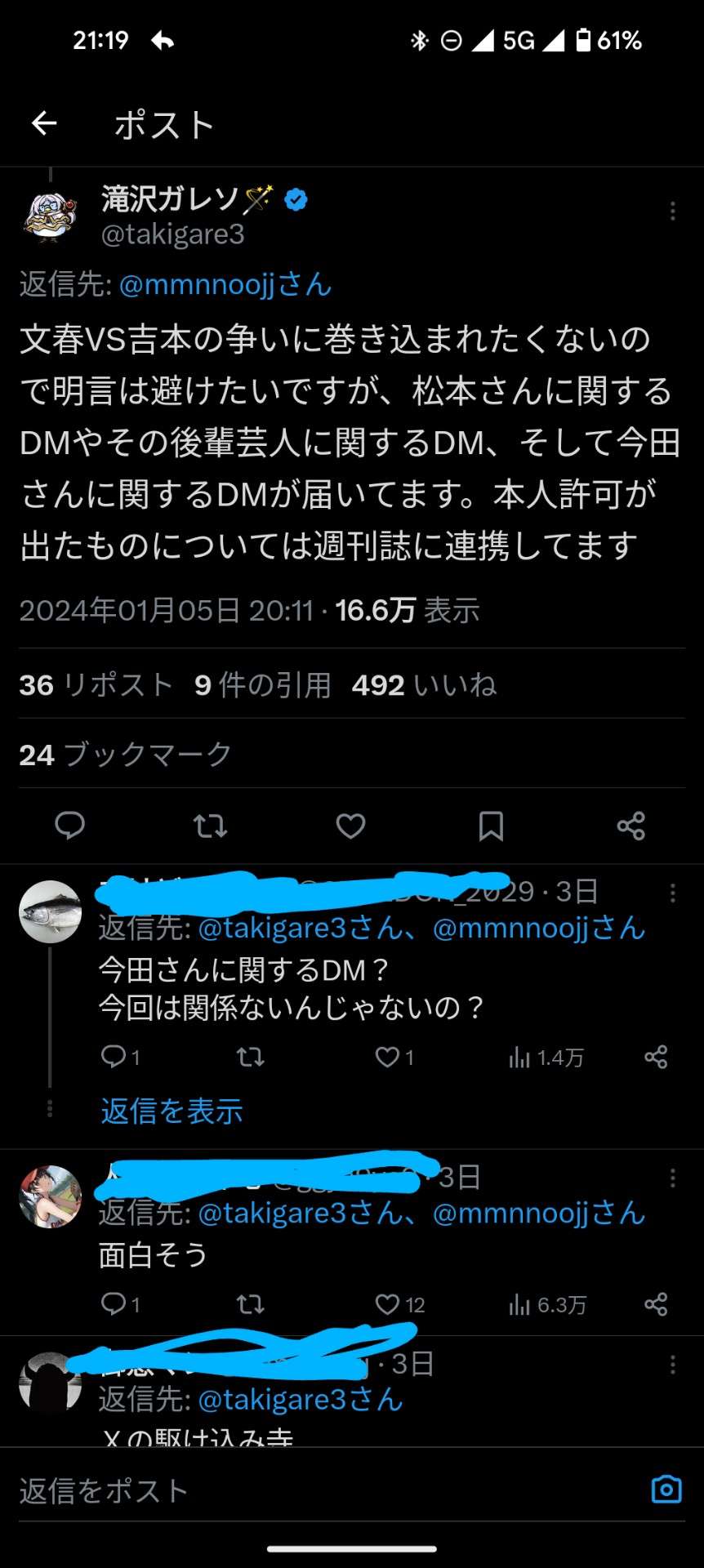Share the main post
This screenshot has height=1568, width=704.
[631, 826]
